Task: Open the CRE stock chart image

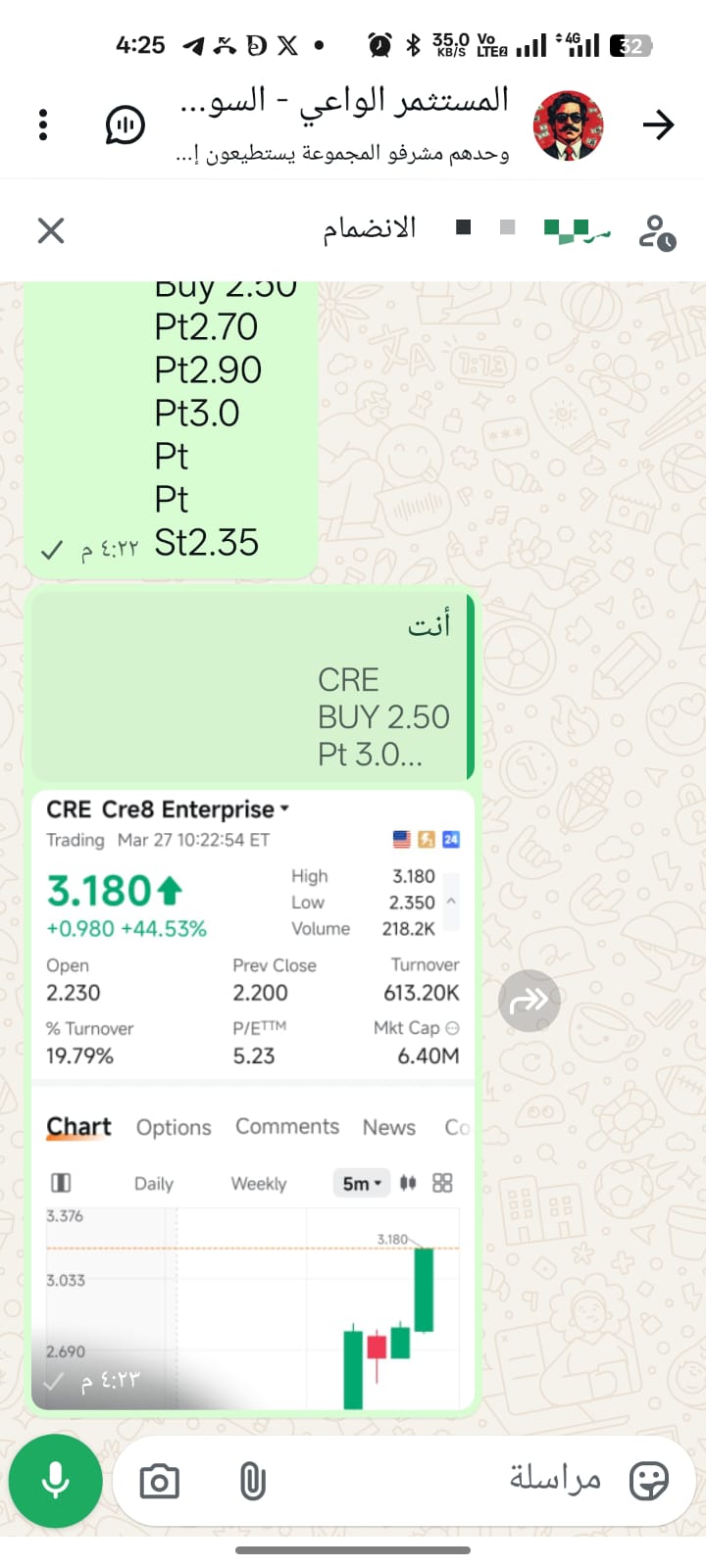Action: 253,1098
